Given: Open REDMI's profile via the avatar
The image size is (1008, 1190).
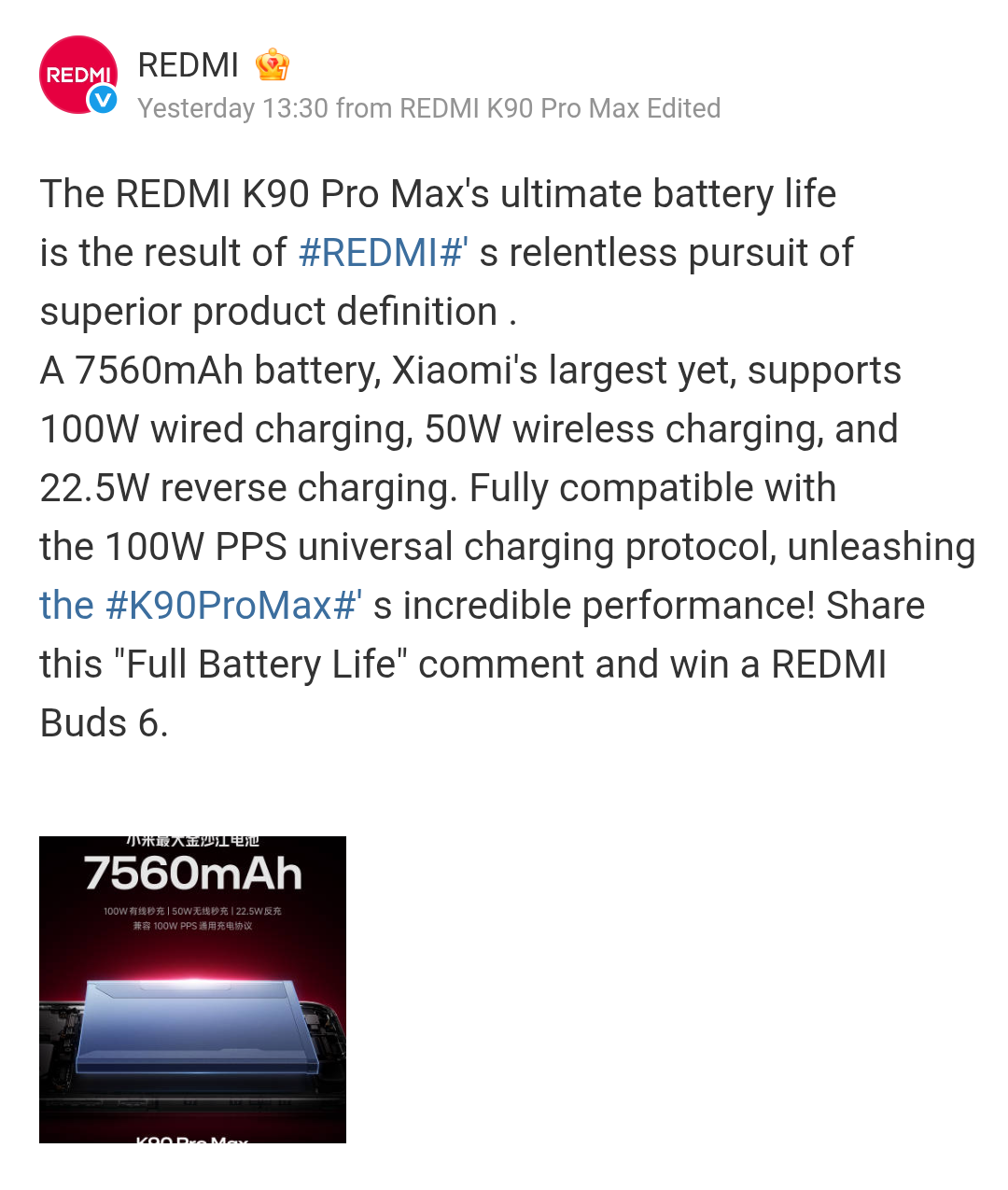Looking at the screenshot, I should click(x=77, y=76).
